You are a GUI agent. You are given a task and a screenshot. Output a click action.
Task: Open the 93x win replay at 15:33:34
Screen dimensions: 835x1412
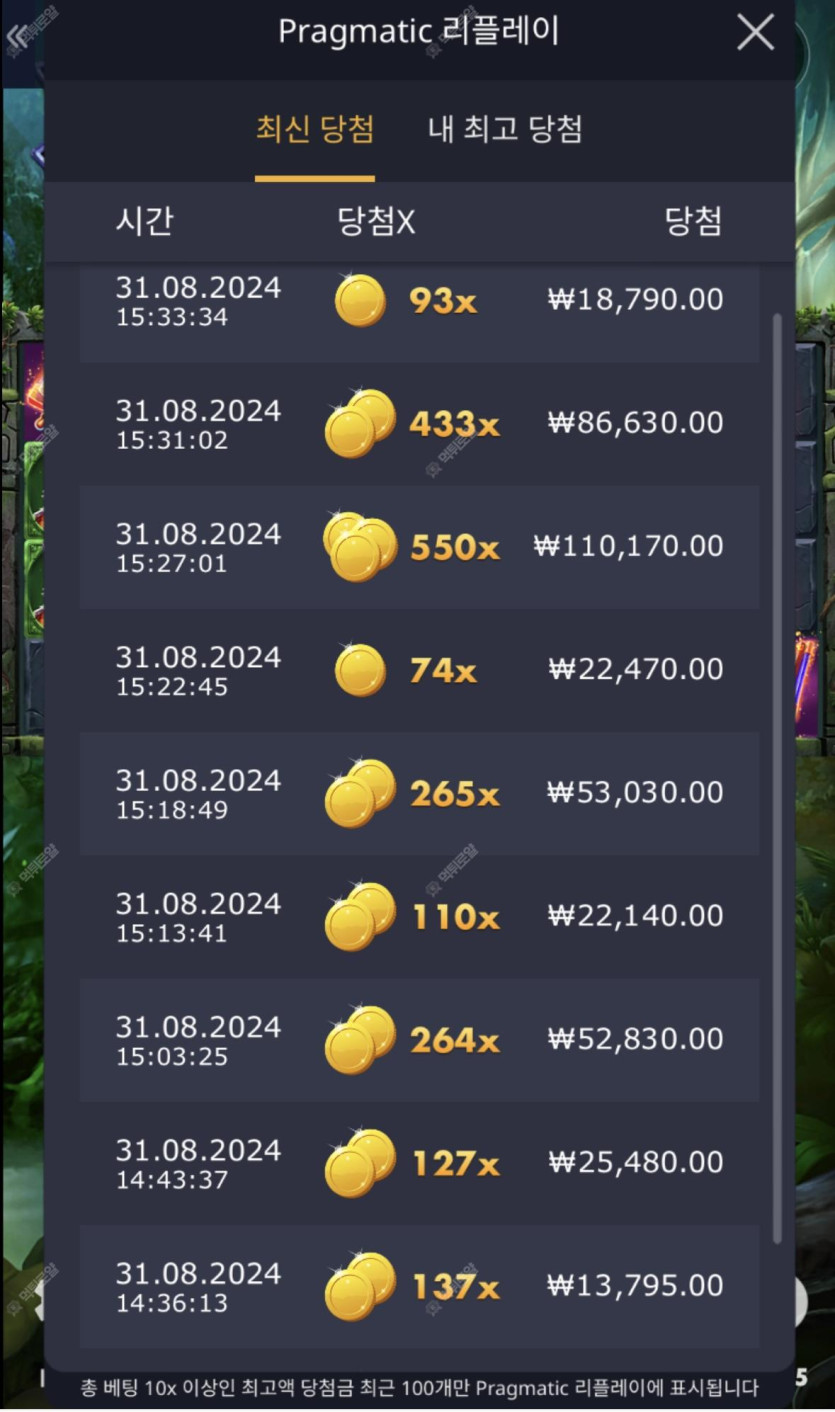tap(419, 302)
